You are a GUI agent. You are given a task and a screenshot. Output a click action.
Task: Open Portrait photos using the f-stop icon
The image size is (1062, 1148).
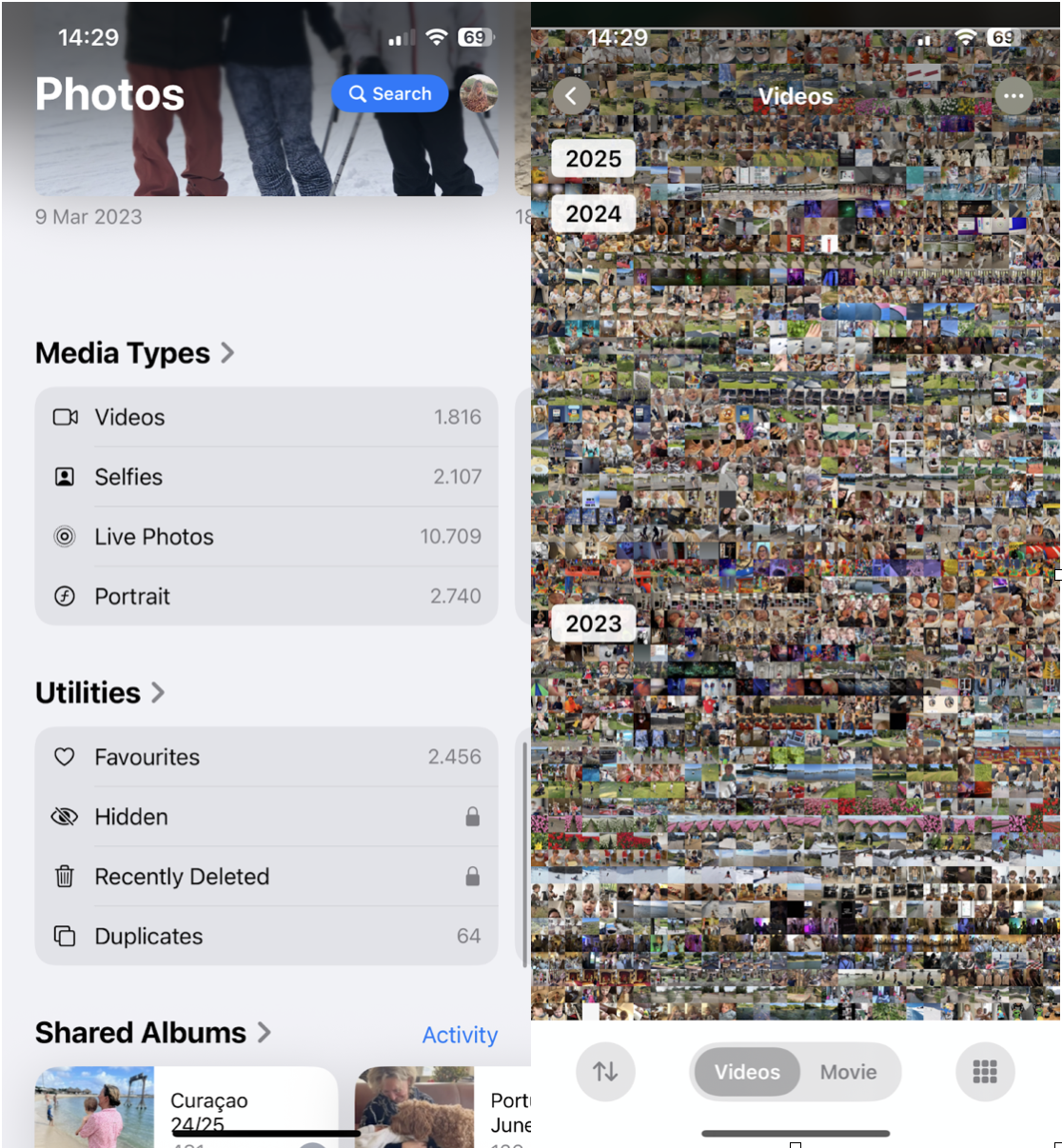pos(65,596)
